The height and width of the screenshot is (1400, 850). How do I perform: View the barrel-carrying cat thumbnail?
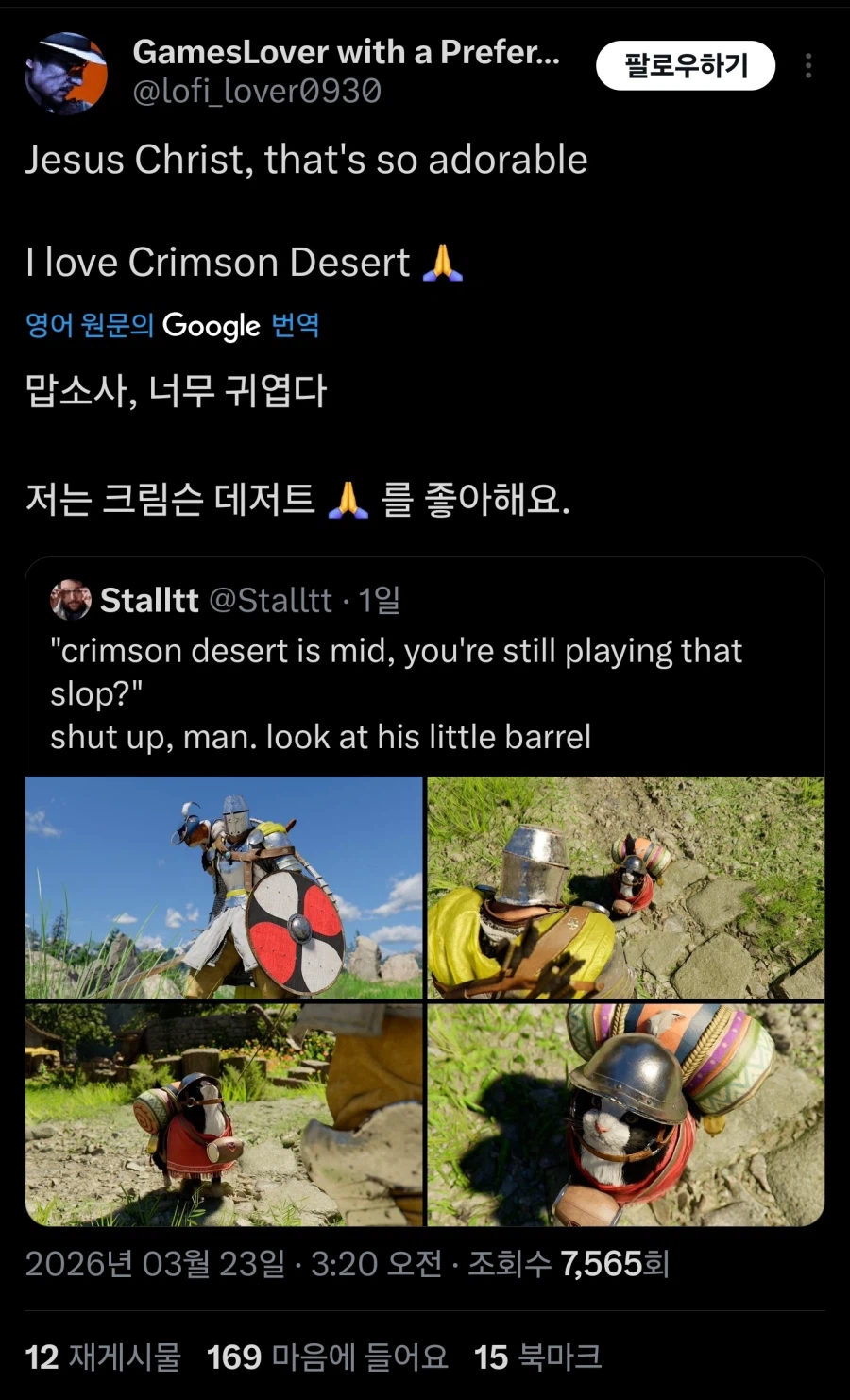pos(225,1115)
